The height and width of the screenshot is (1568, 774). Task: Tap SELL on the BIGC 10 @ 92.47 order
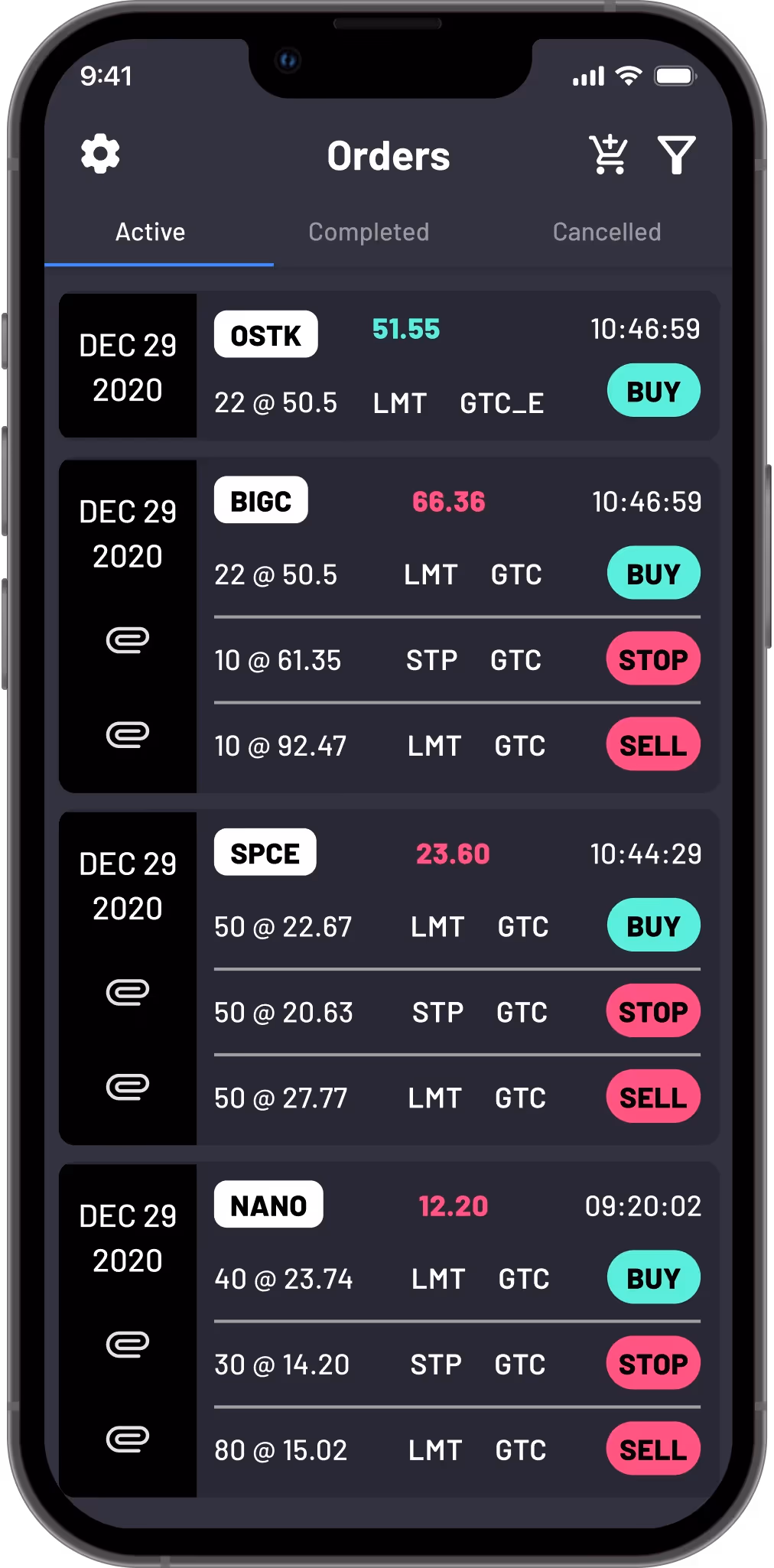[653, 745]
